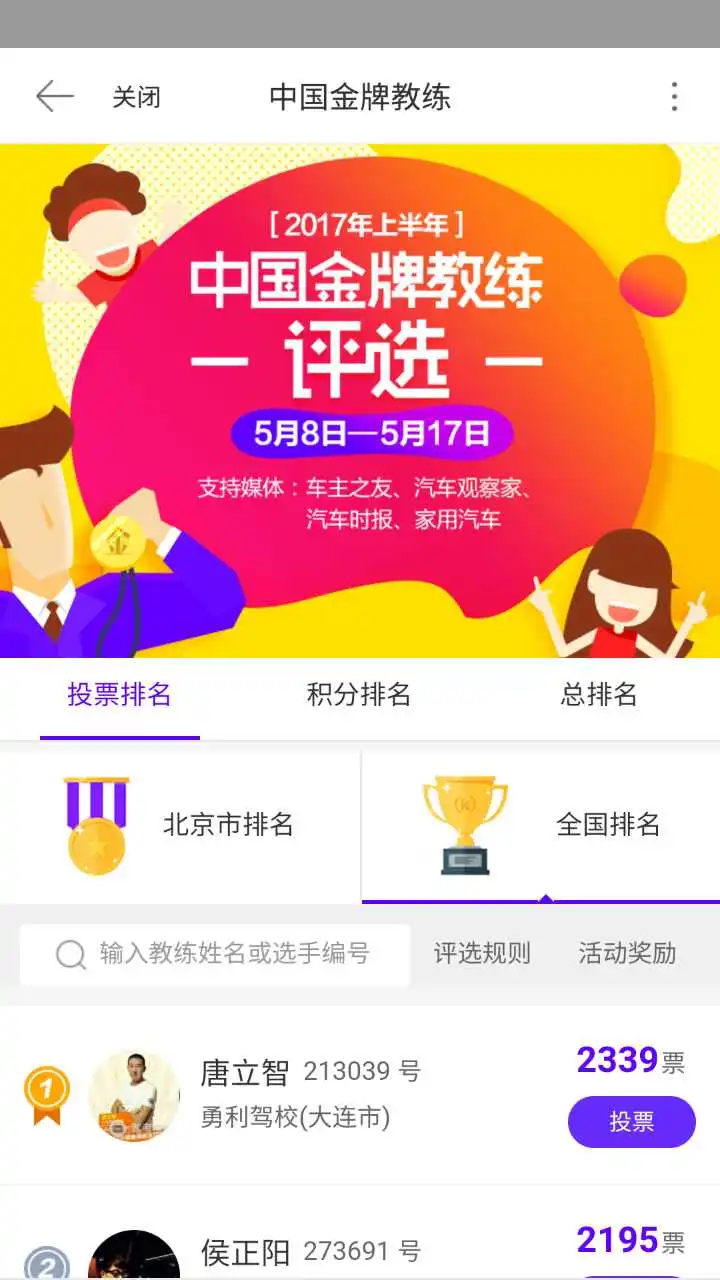Select 全国排名 ranking

[x=541, y=826]
